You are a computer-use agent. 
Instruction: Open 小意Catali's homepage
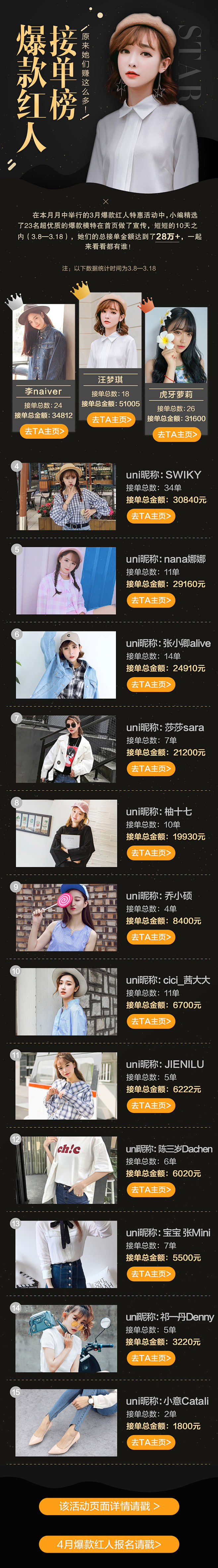(150, 1442)
